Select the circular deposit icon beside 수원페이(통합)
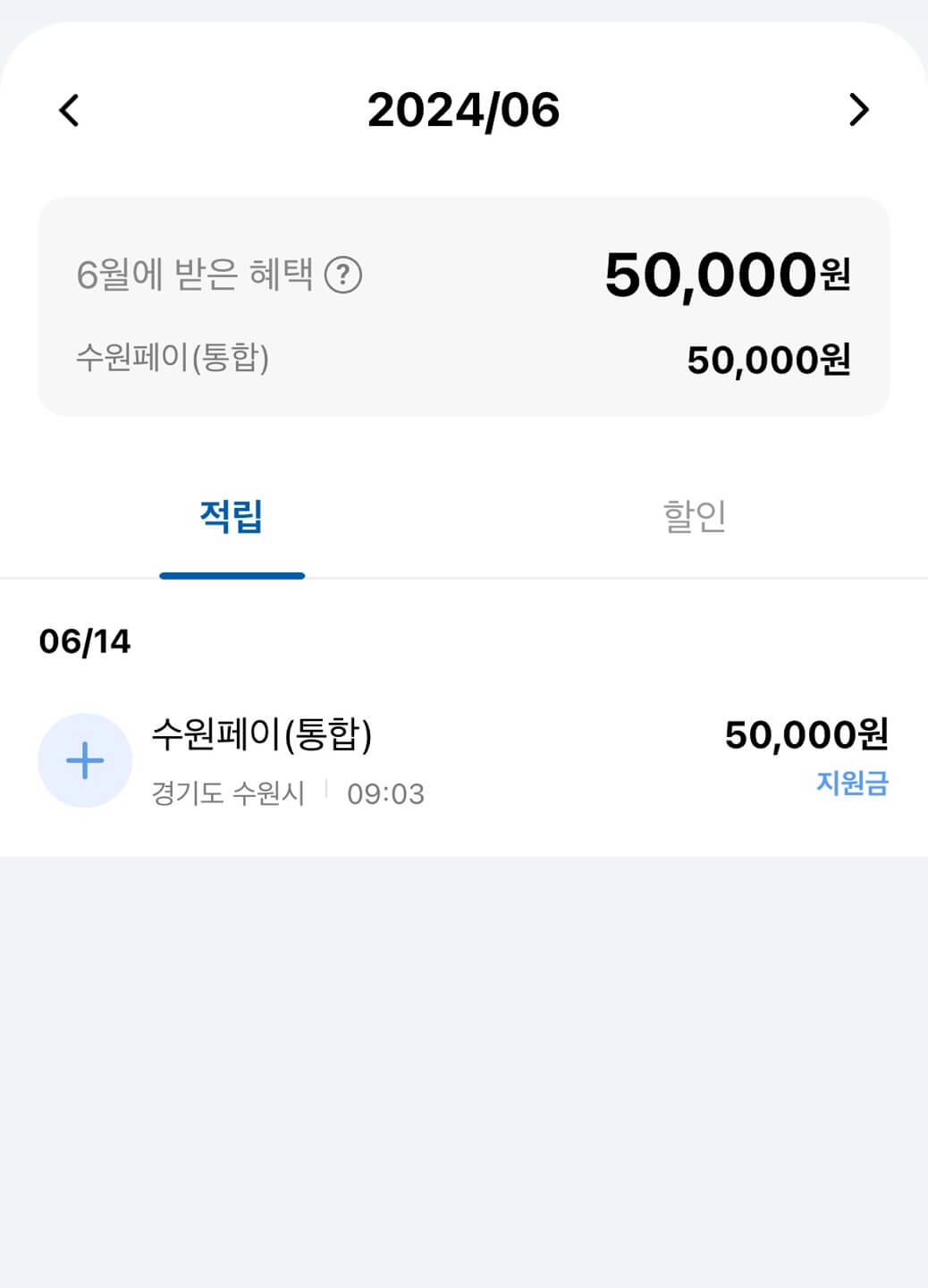The width and height of the screenshot is (928, 1288). tap(84, 759)
